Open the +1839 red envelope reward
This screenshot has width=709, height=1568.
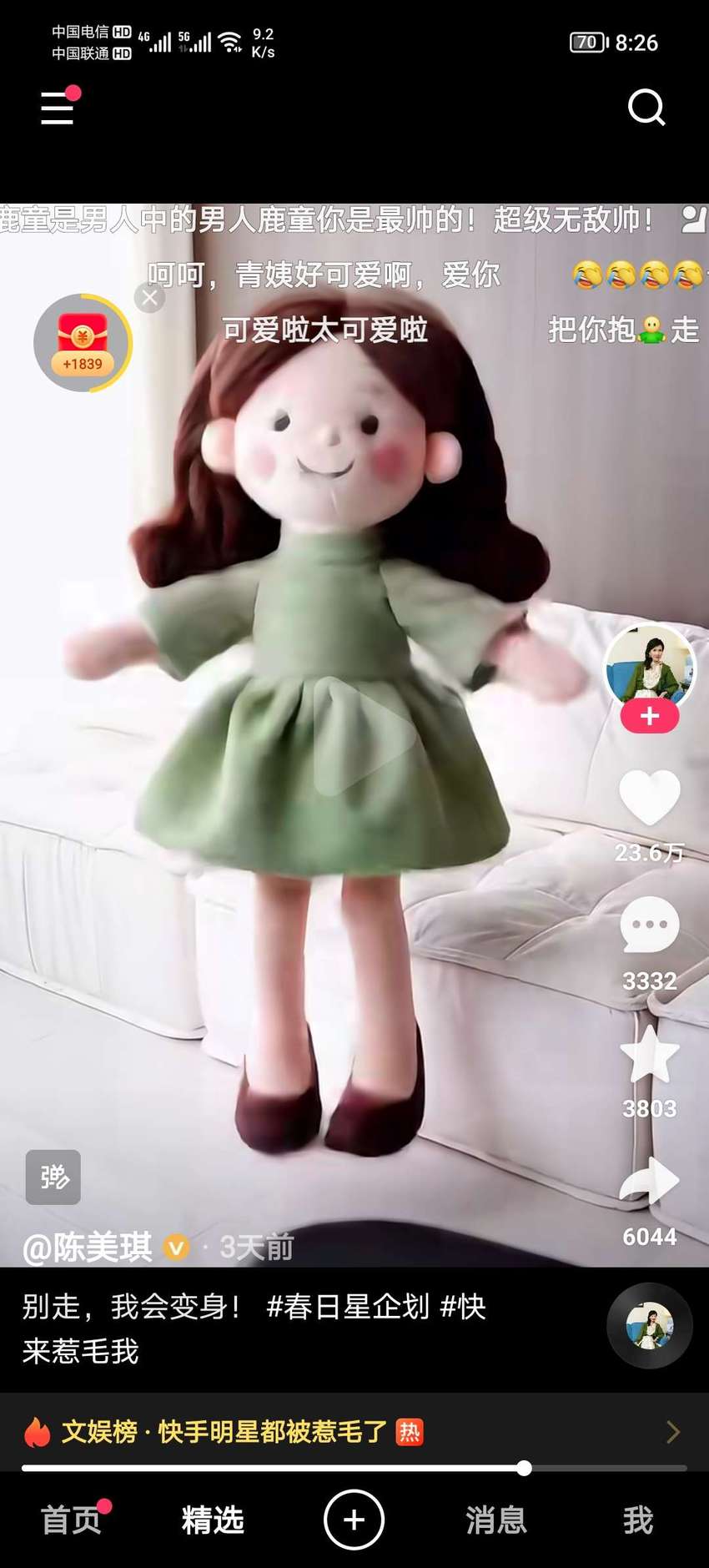click(83, 343)
